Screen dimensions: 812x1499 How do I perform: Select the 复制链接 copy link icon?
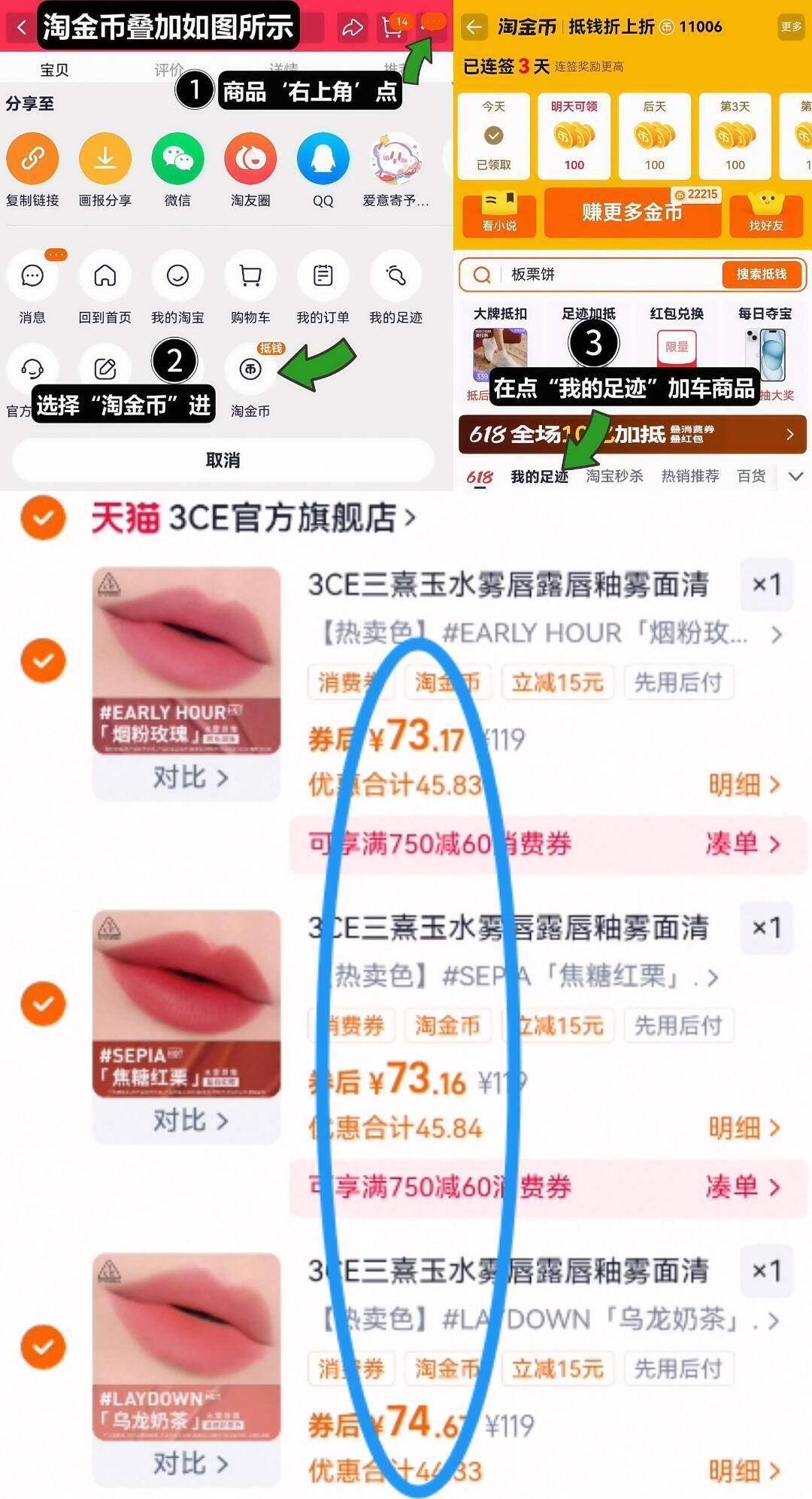(32, 159)
